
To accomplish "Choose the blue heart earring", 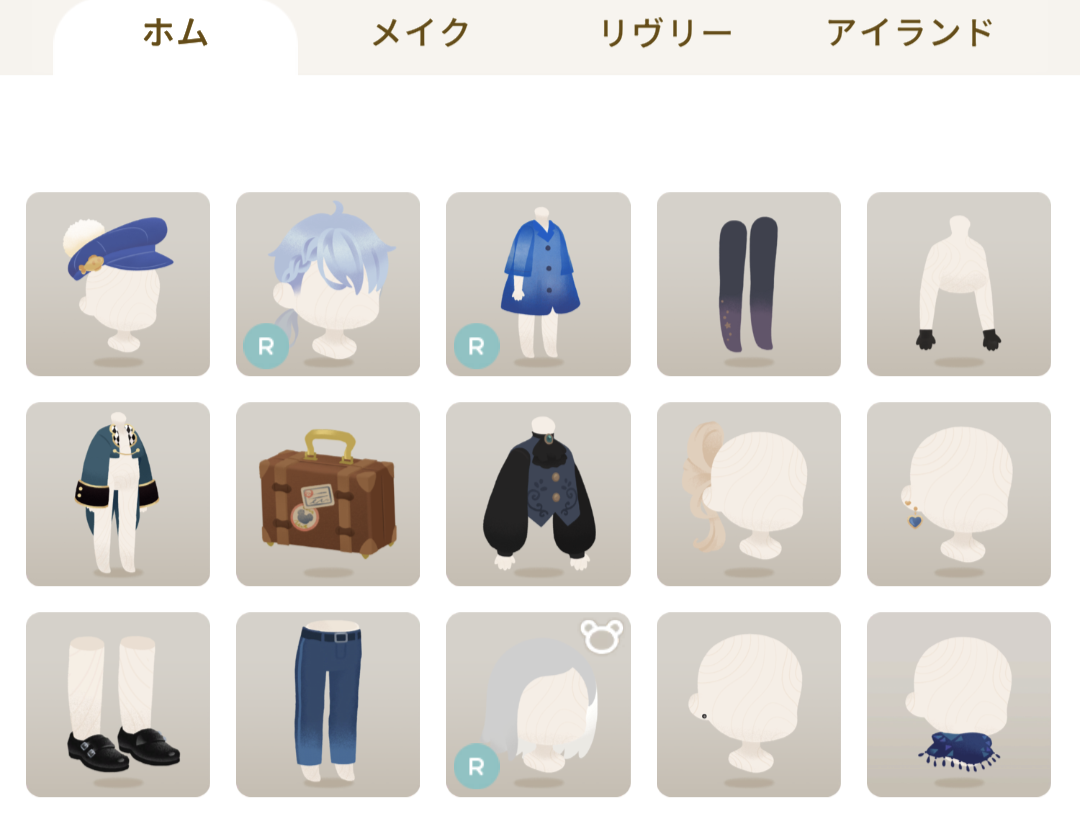I will [958, 494].
